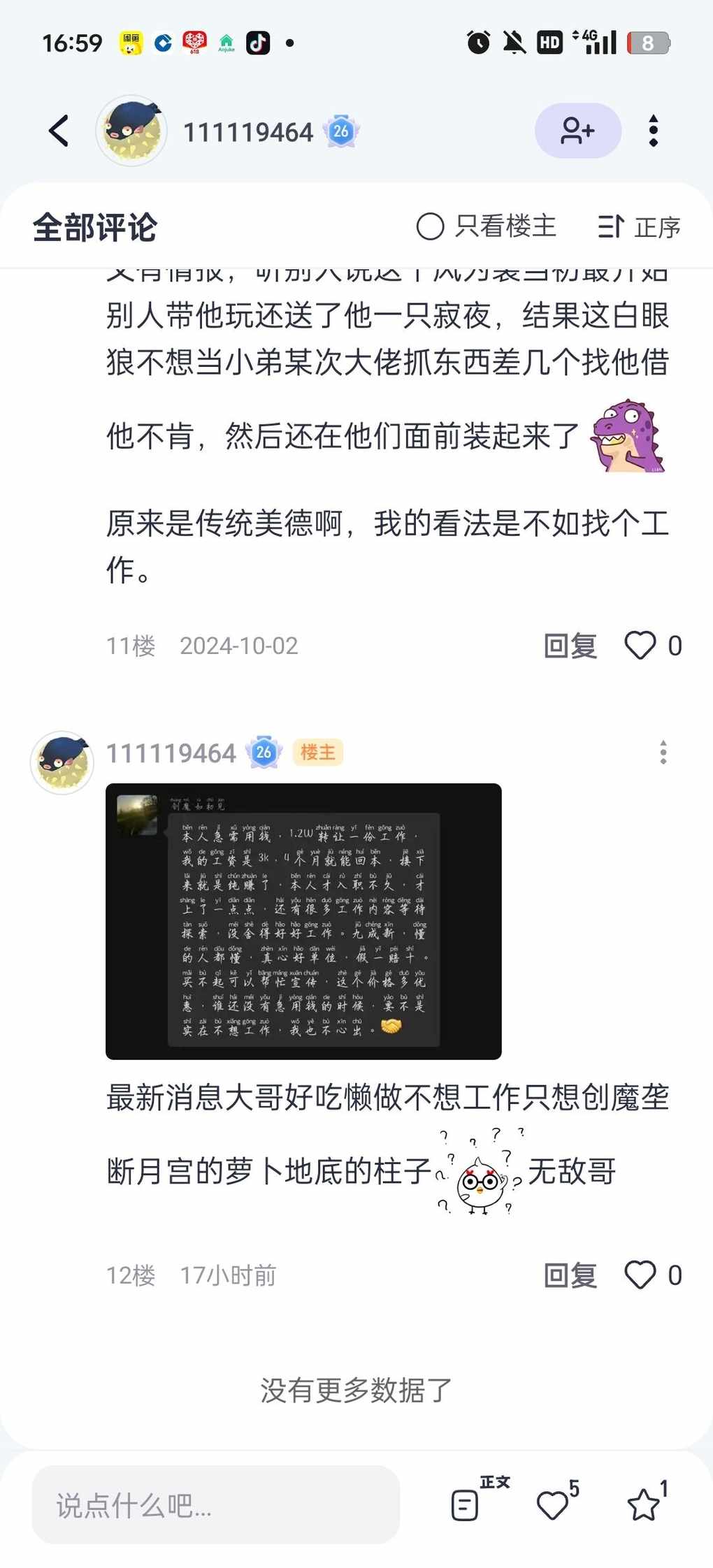Reply to the 11楼 comment
This screenshot has width=713, height=1568.
[570, 646]
